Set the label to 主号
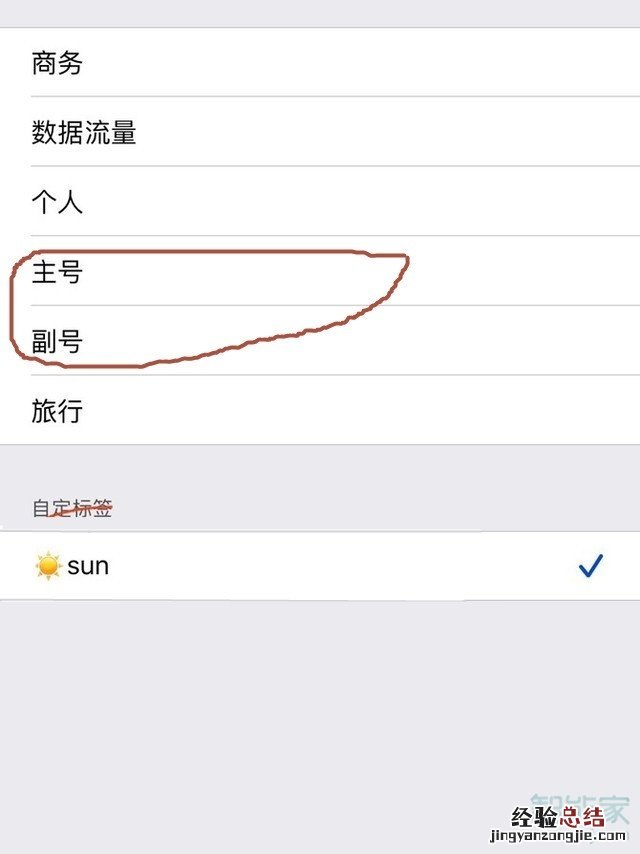Image resolution: width=640 pixels, height=854 pixels. coord(57,272)
